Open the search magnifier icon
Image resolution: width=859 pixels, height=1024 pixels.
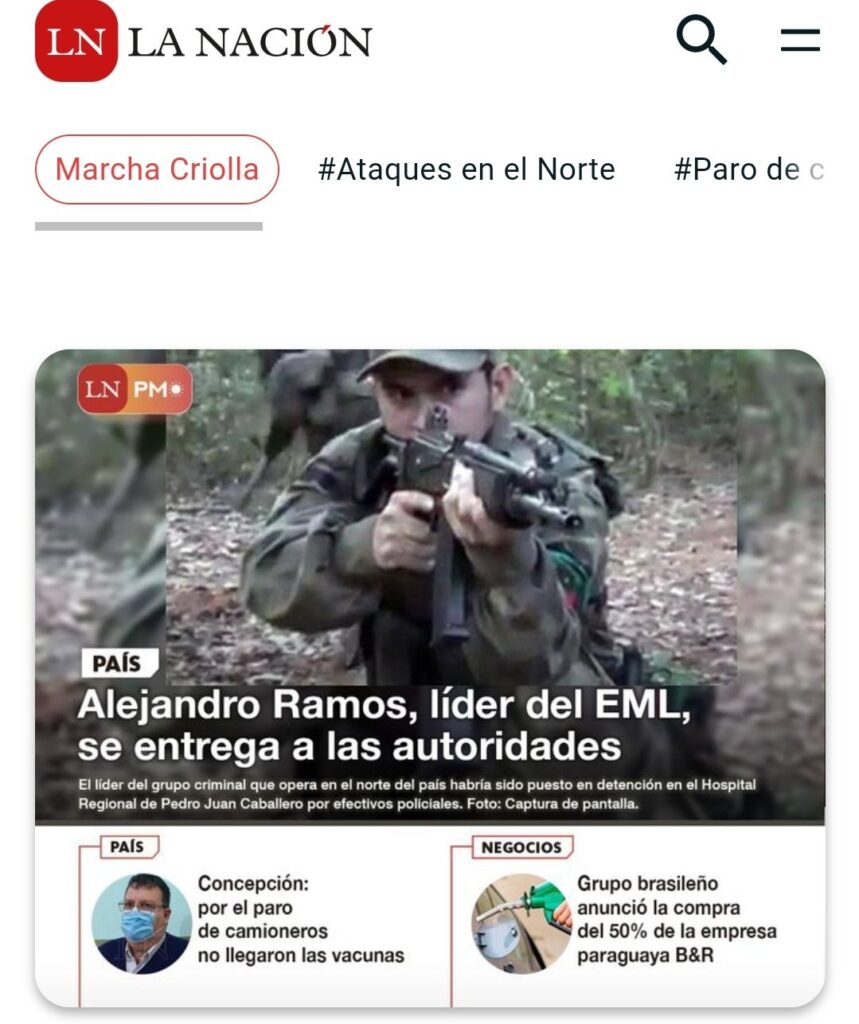tap(701, 41)
